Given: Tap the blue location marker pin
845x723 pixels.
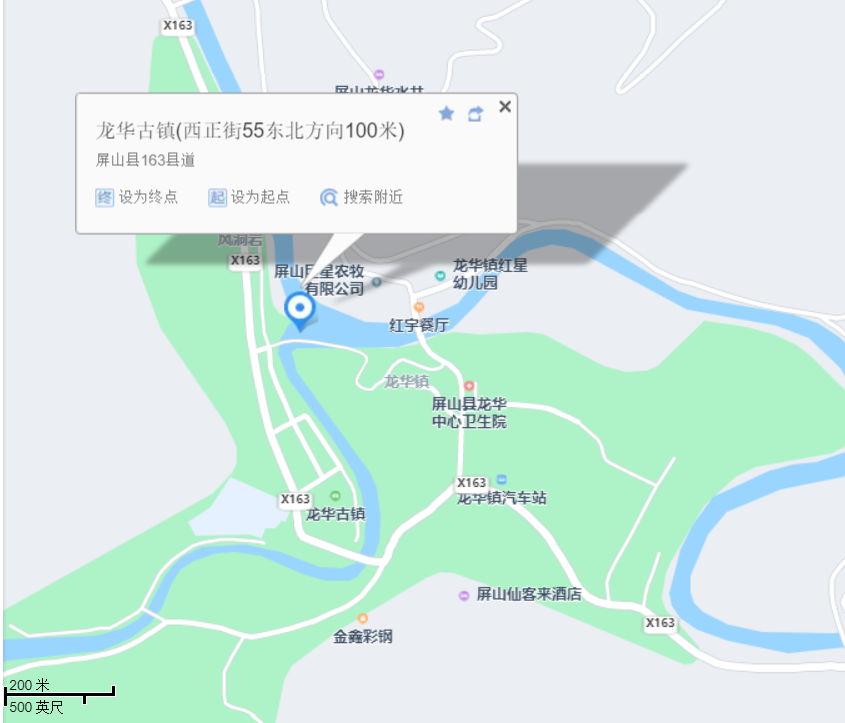Looking at the screenshot, I should click(x=299, y=310).
